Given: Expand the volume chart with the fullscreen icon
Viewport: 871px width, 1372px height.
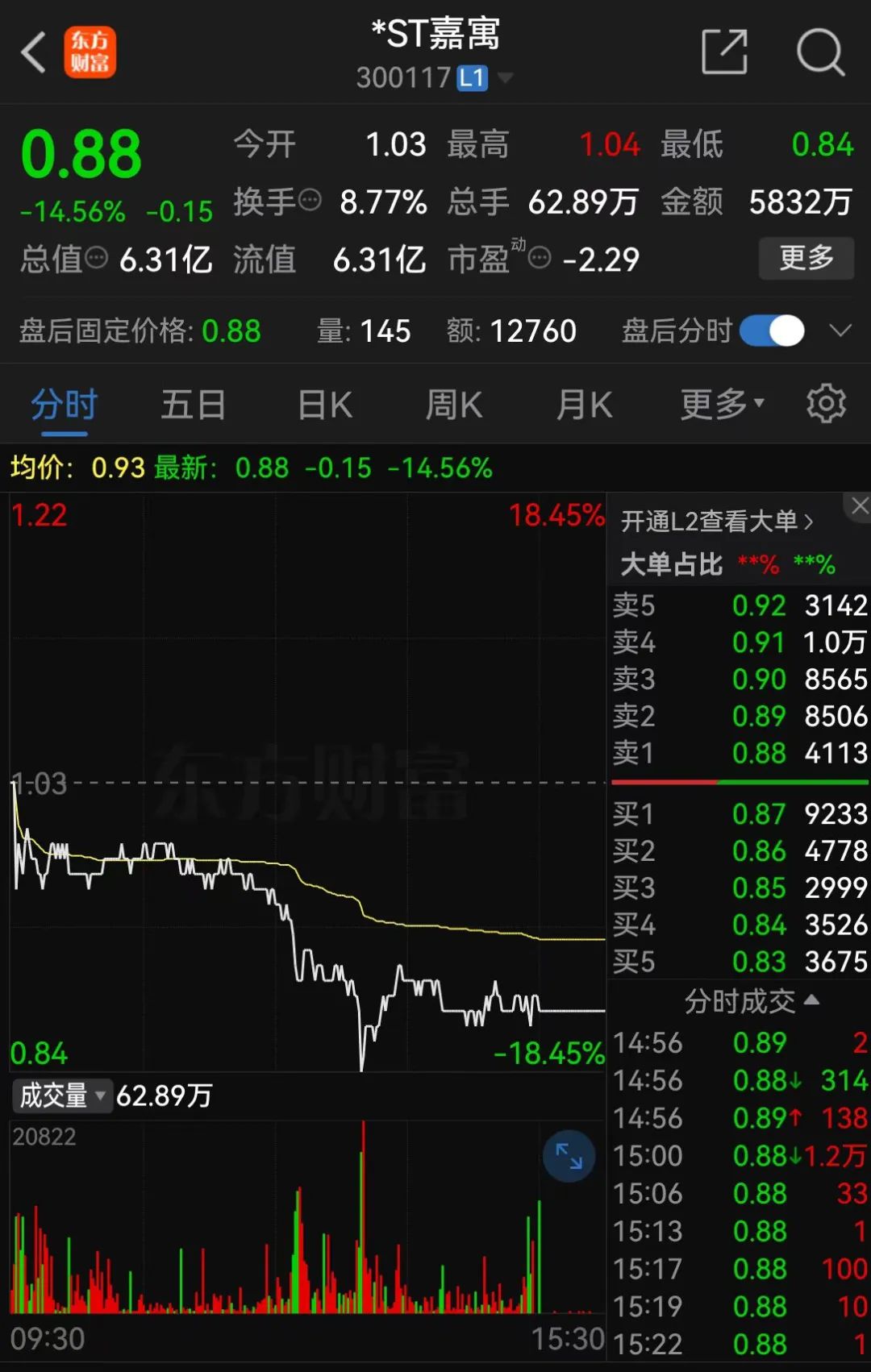Looking at the screenshot, I should point(569,1156).
